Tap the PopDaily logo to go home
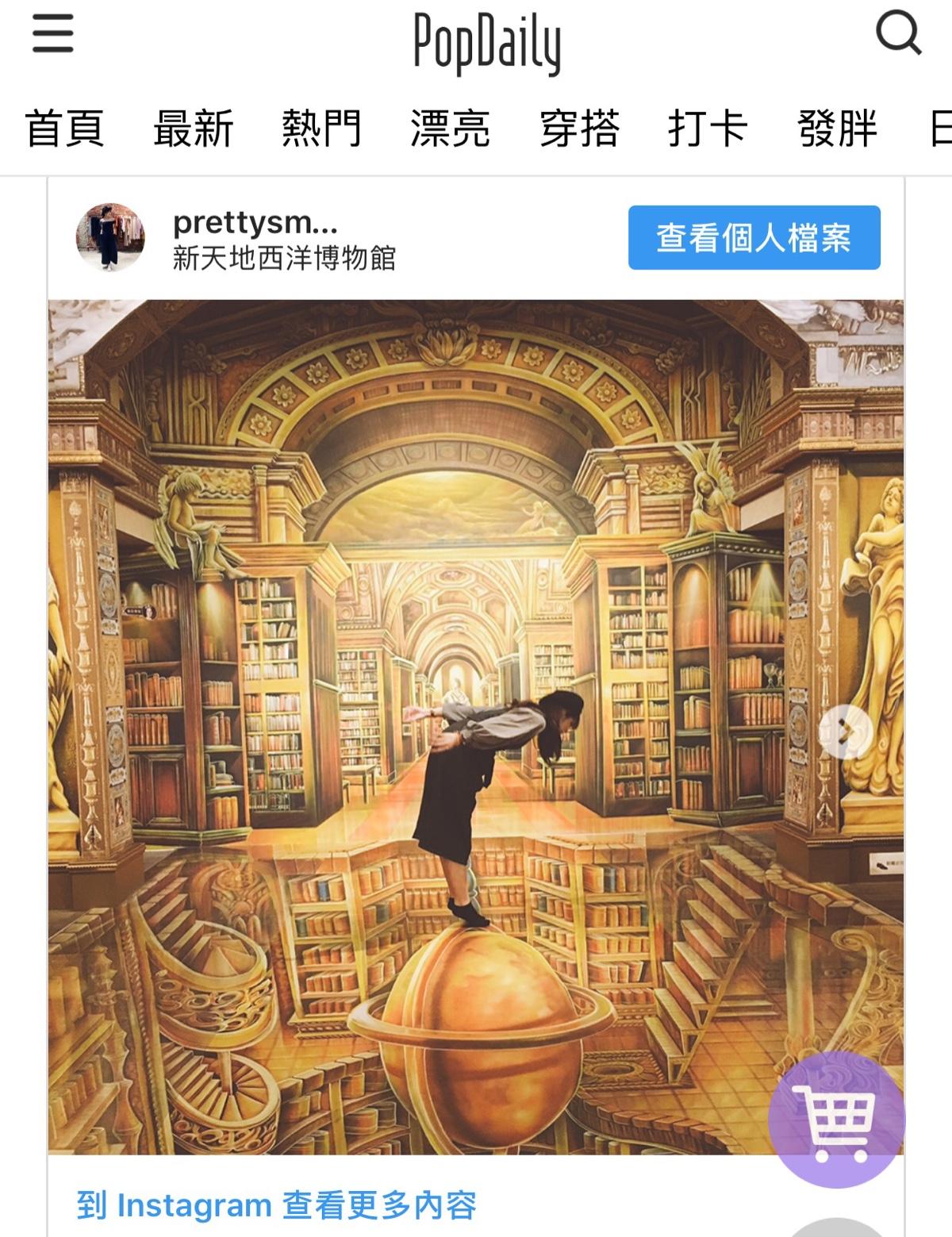952x1237 pixels. coord(486,44)
